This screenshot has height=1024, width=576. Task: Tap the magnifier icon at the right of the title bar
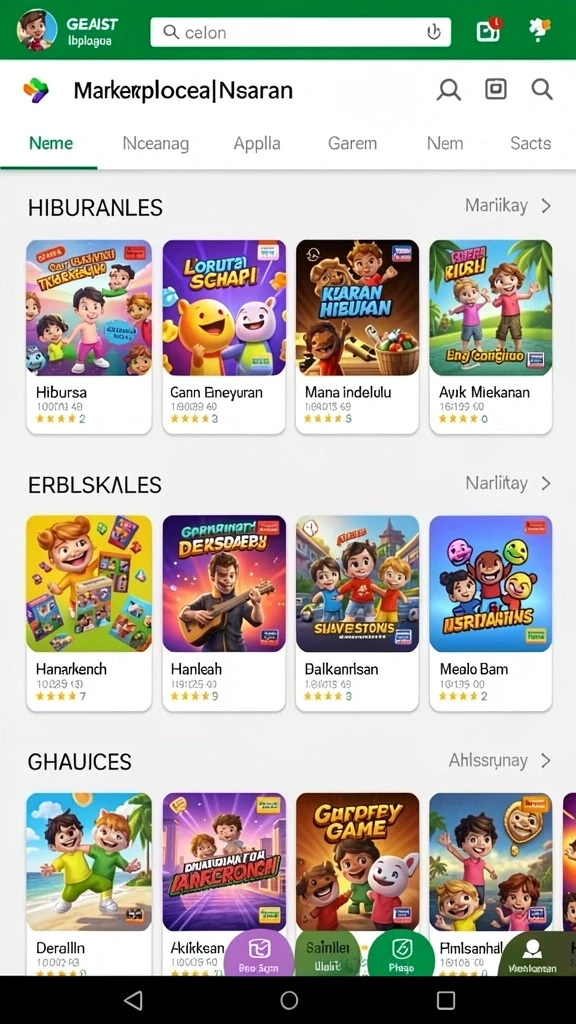541,89
